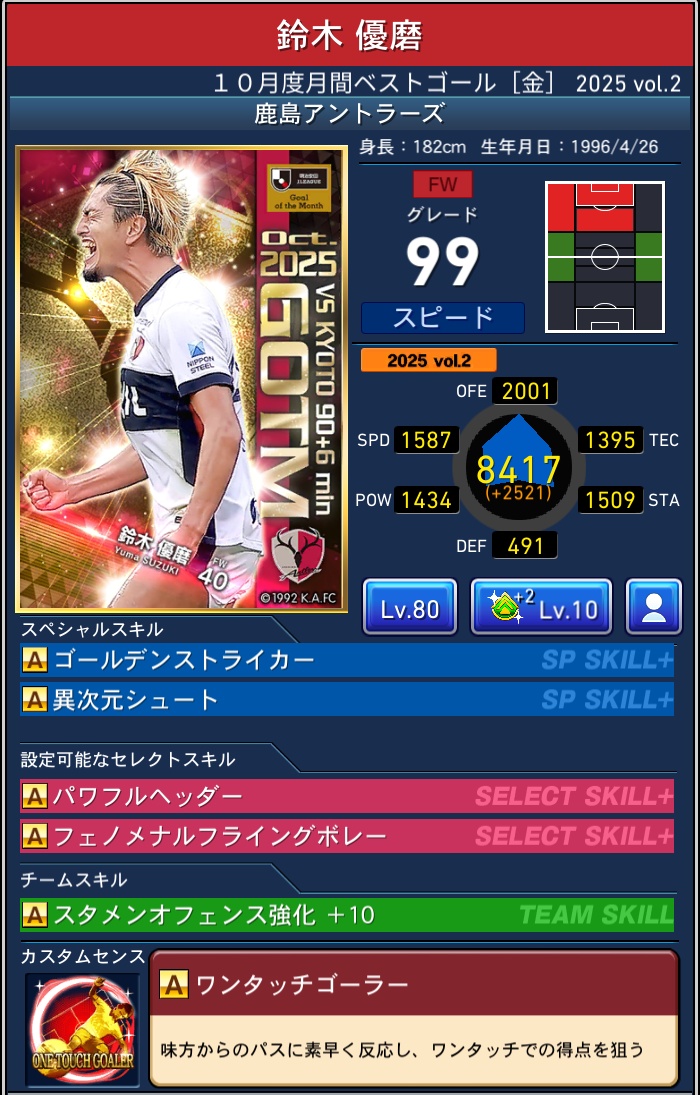
Task: Enlarge the 鈴木 優磨 player card image
Action: click(181, 380)
